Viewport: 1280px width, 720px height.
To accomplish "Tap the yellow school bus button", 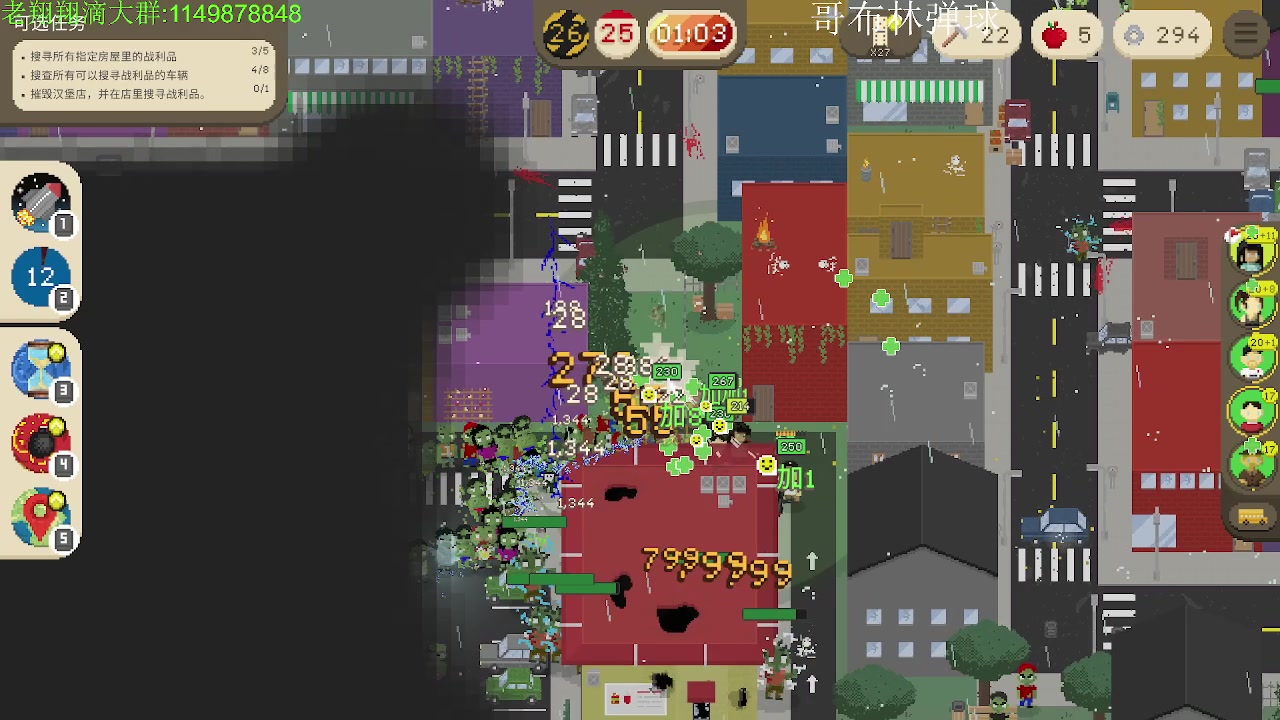I will 1251,517.
